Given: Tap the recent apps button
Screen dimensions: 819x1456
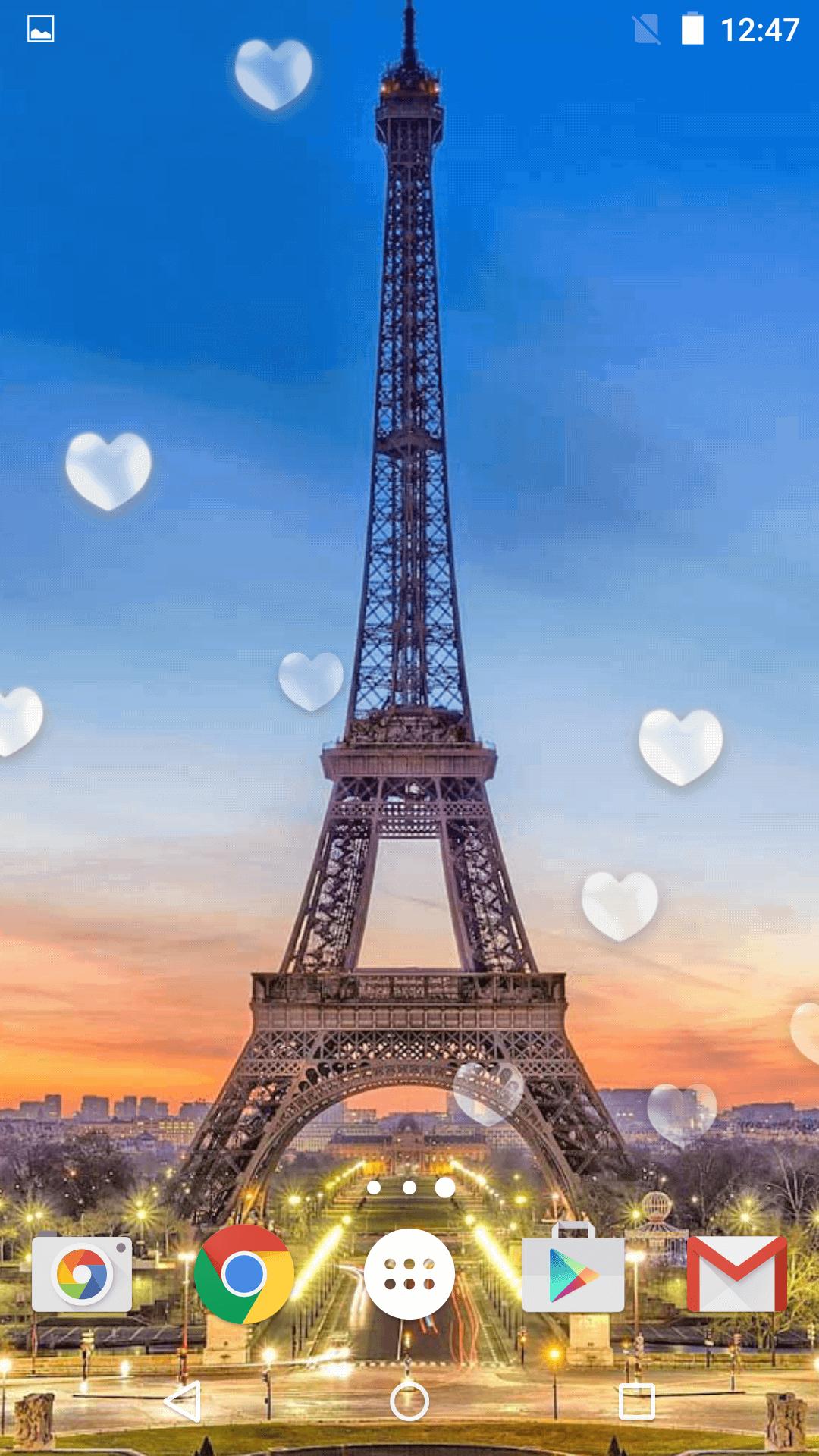Looking at the screenshot, I should pos(636,1401).
